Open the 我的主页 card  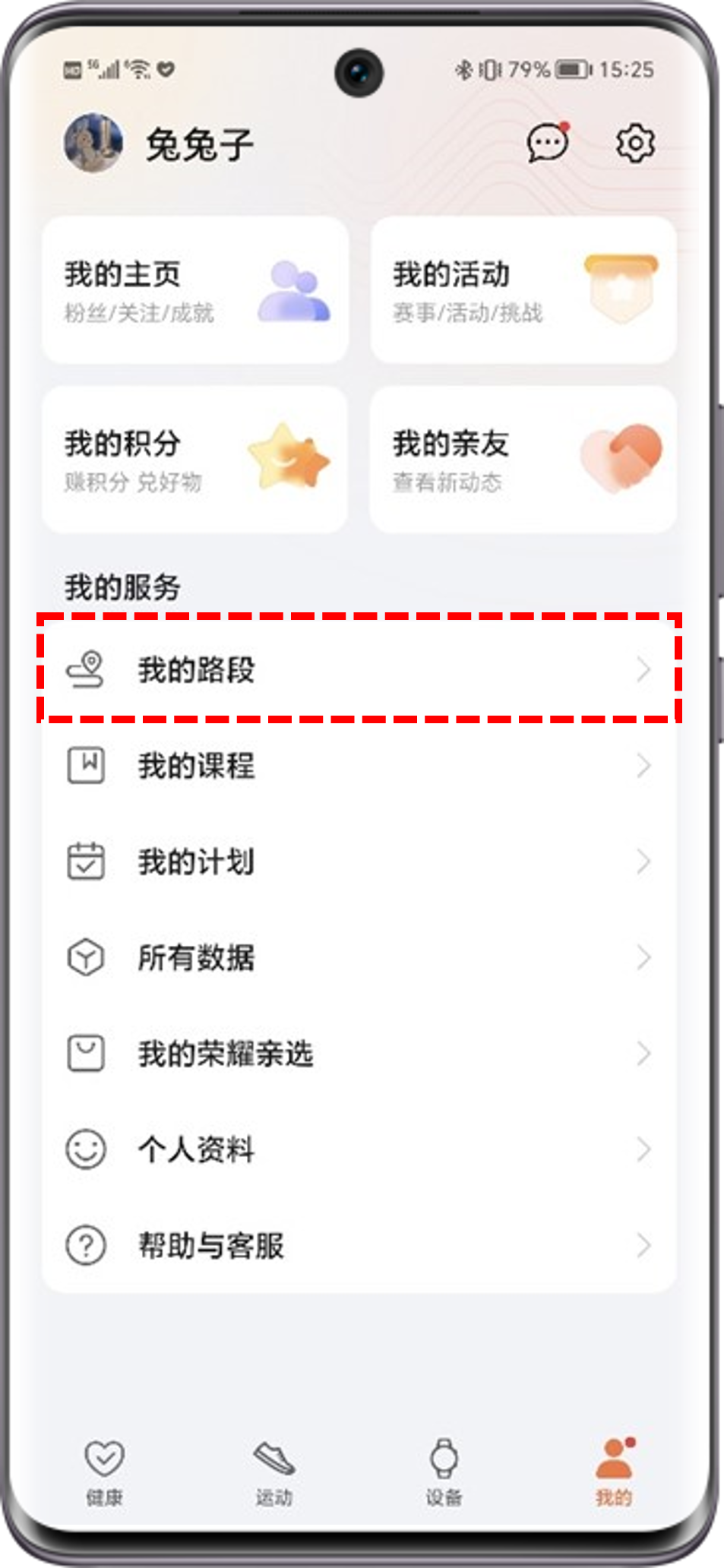pos(195,290)
